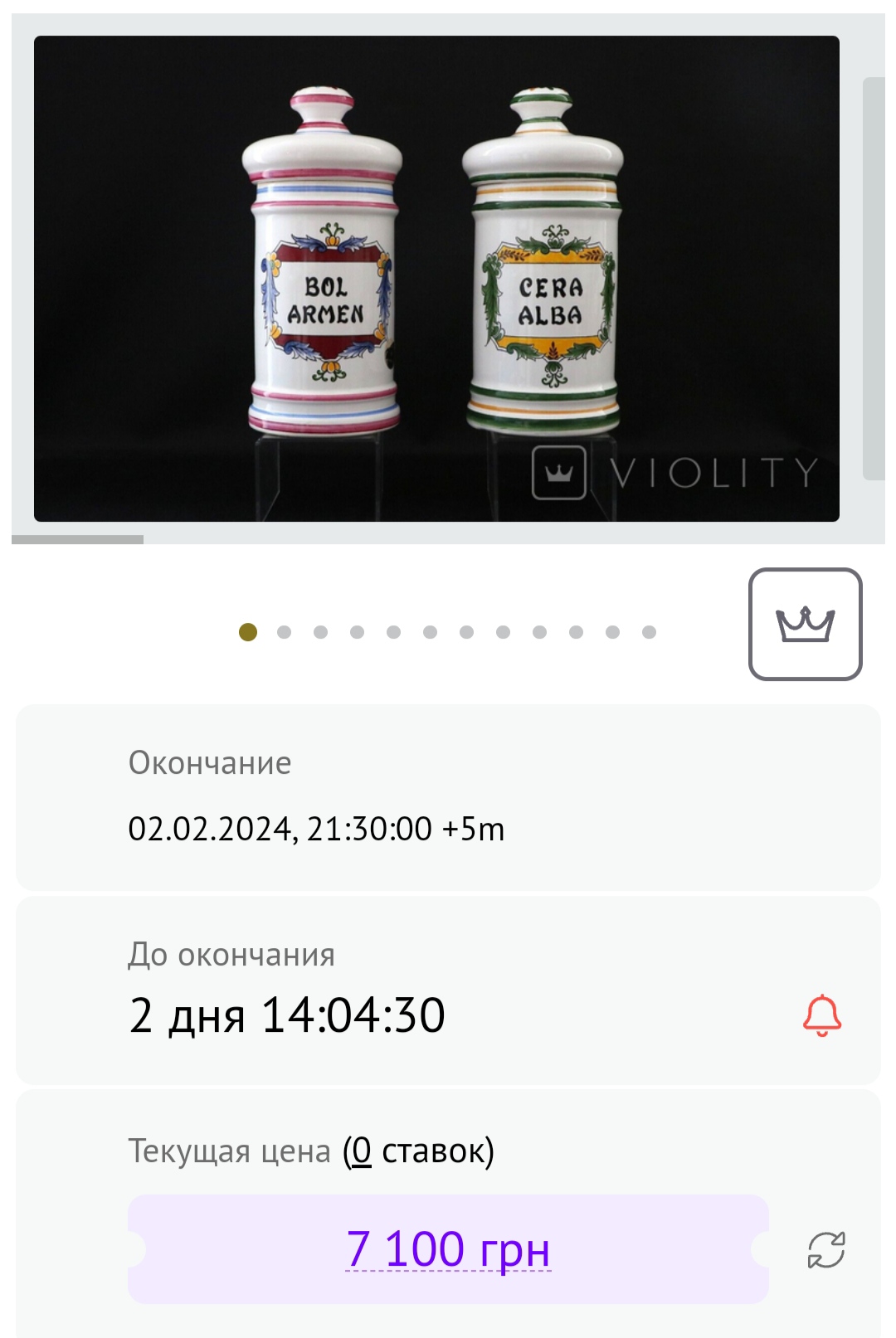Tap the 7 100 грн price
The height and width of the screenshot is (1338, 896).
448,1249
